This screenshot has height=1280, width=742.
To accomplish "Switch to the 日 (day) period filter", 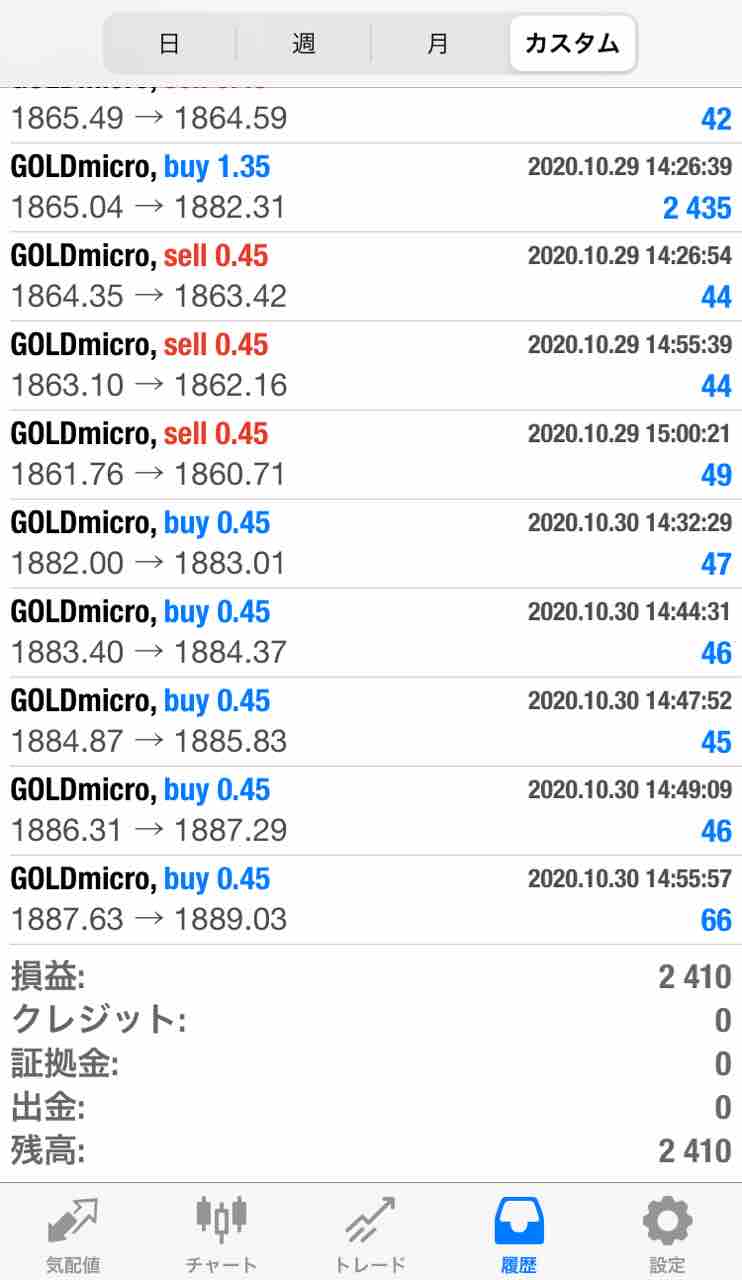I will pos(169,44).
